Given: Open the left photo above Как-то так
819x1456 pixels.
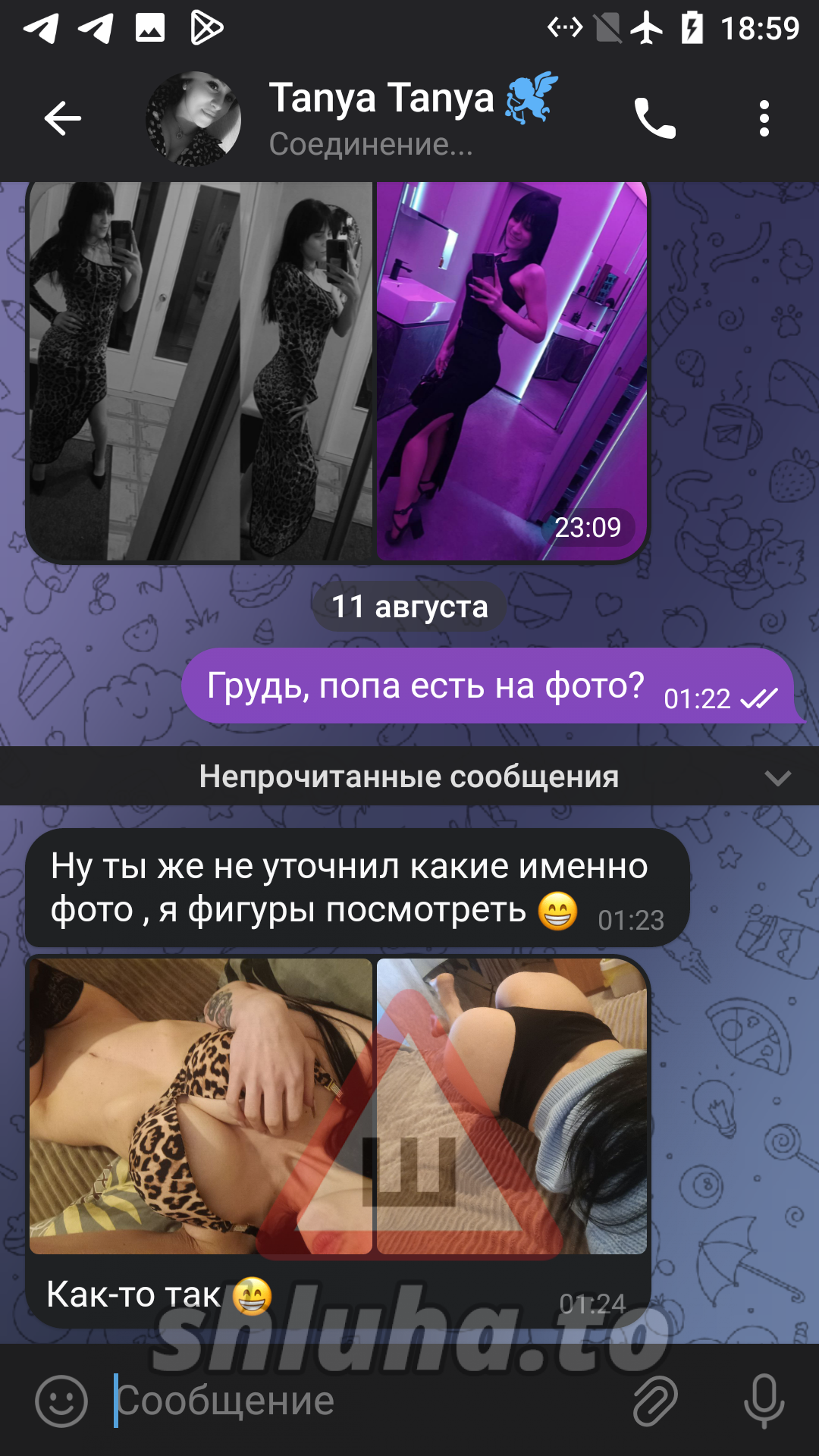Looking at the screenshot, I should [x=201, y=1106].
